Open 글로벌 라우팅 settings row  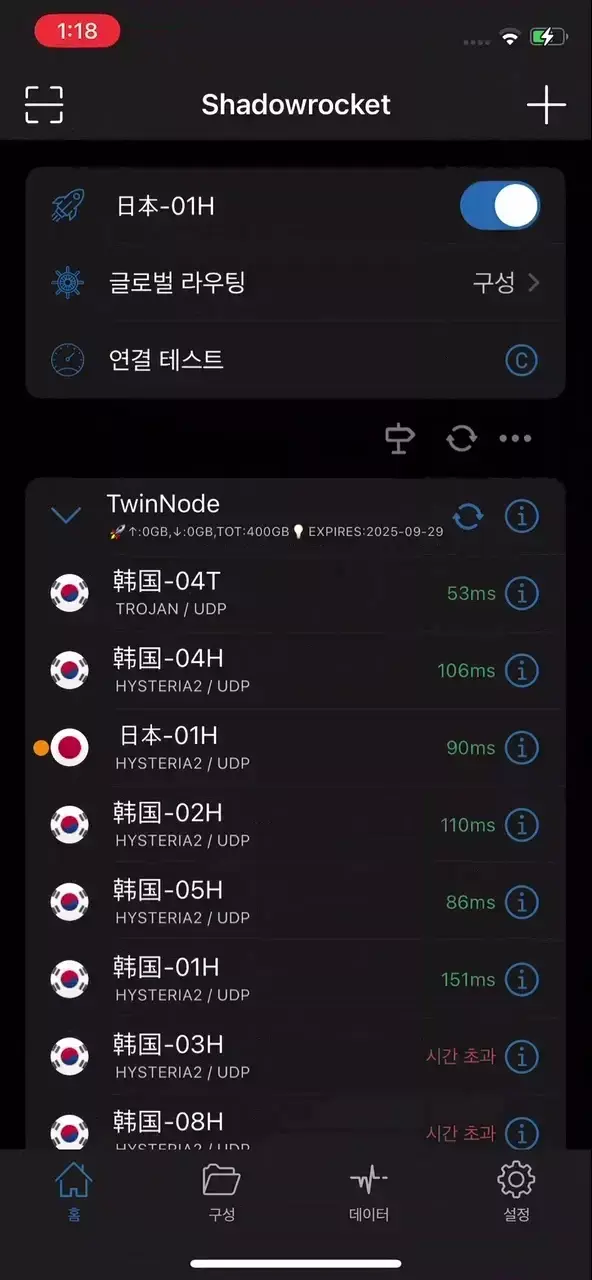pos(296,283)
